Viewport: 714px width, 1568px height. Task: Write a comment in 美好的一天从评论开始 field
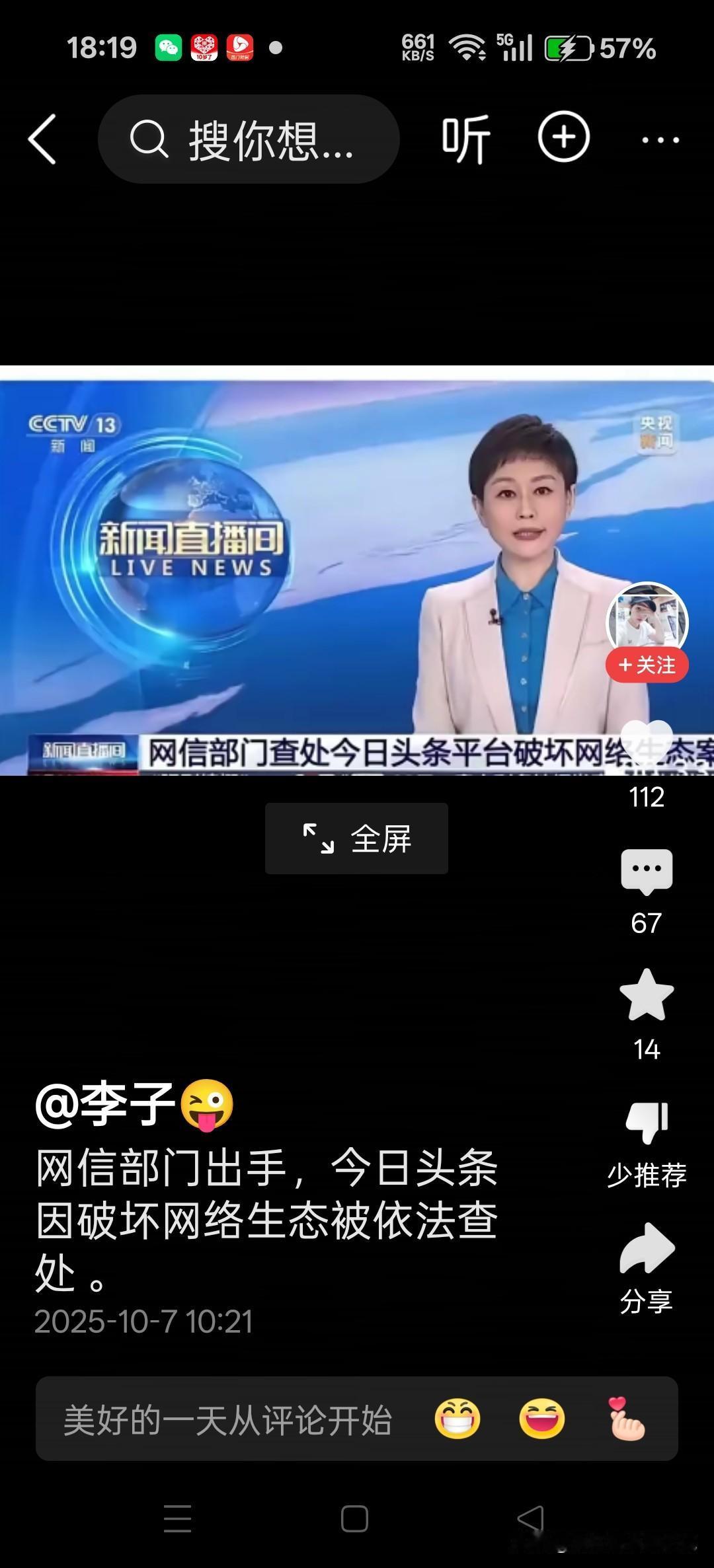coord(228,1420)
